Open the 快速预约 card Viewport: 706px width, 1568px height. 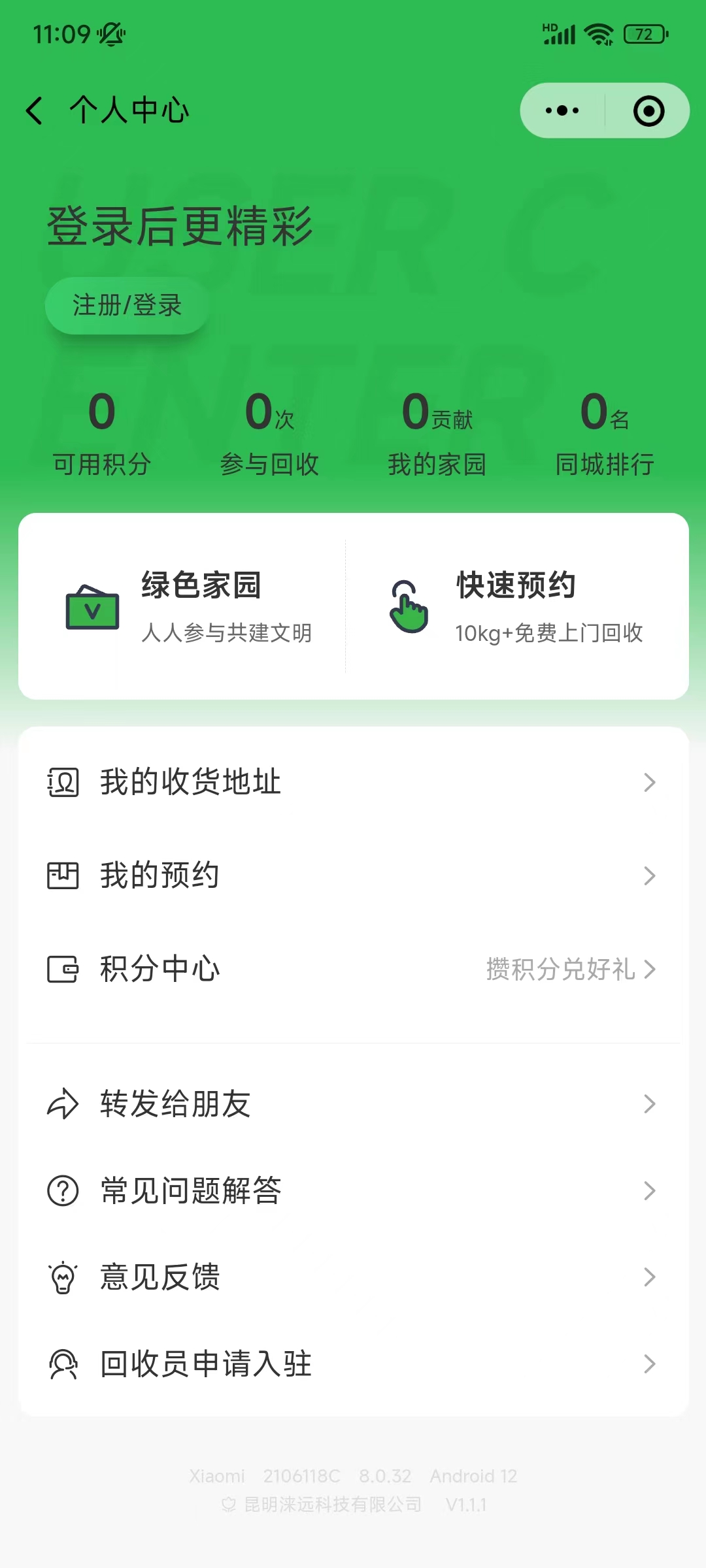pos(516,606)
